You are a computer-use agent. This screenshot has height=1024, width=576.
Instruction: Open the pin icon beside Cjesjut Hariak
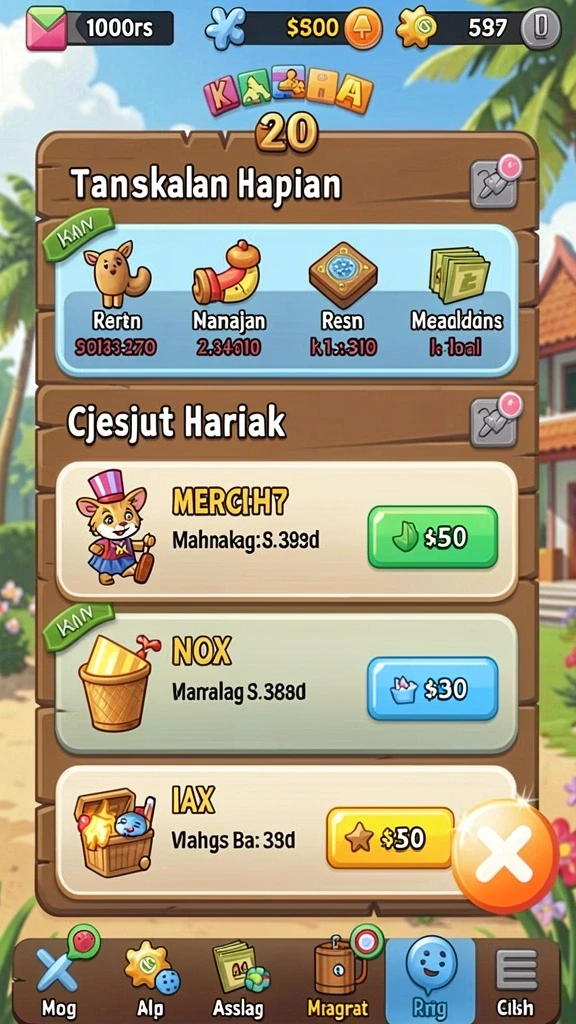point(495,421)
